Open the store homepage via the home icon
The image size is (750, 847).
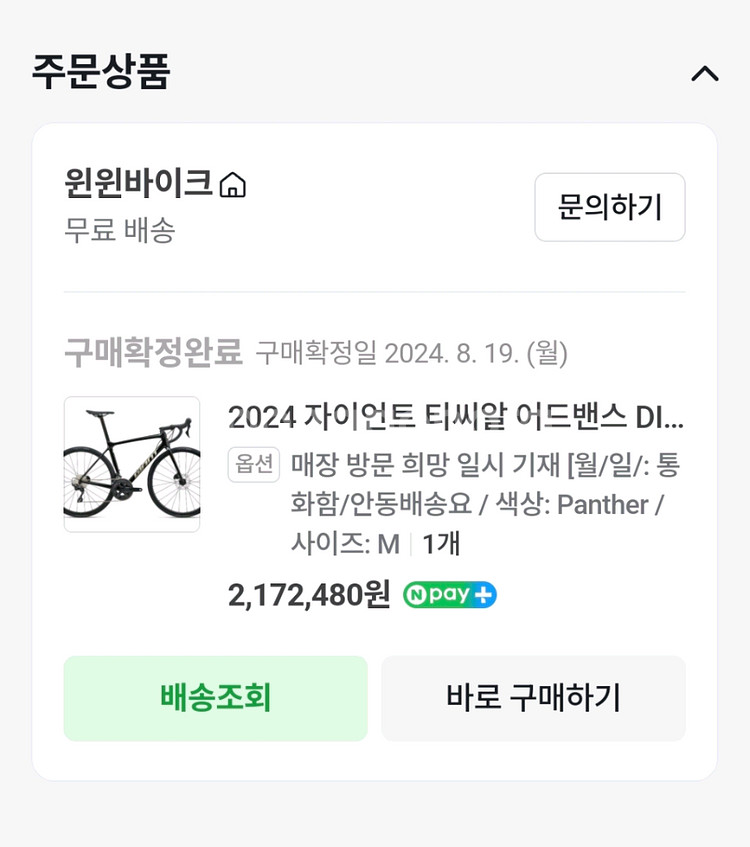pyautogui.click(x=231, y=183)
